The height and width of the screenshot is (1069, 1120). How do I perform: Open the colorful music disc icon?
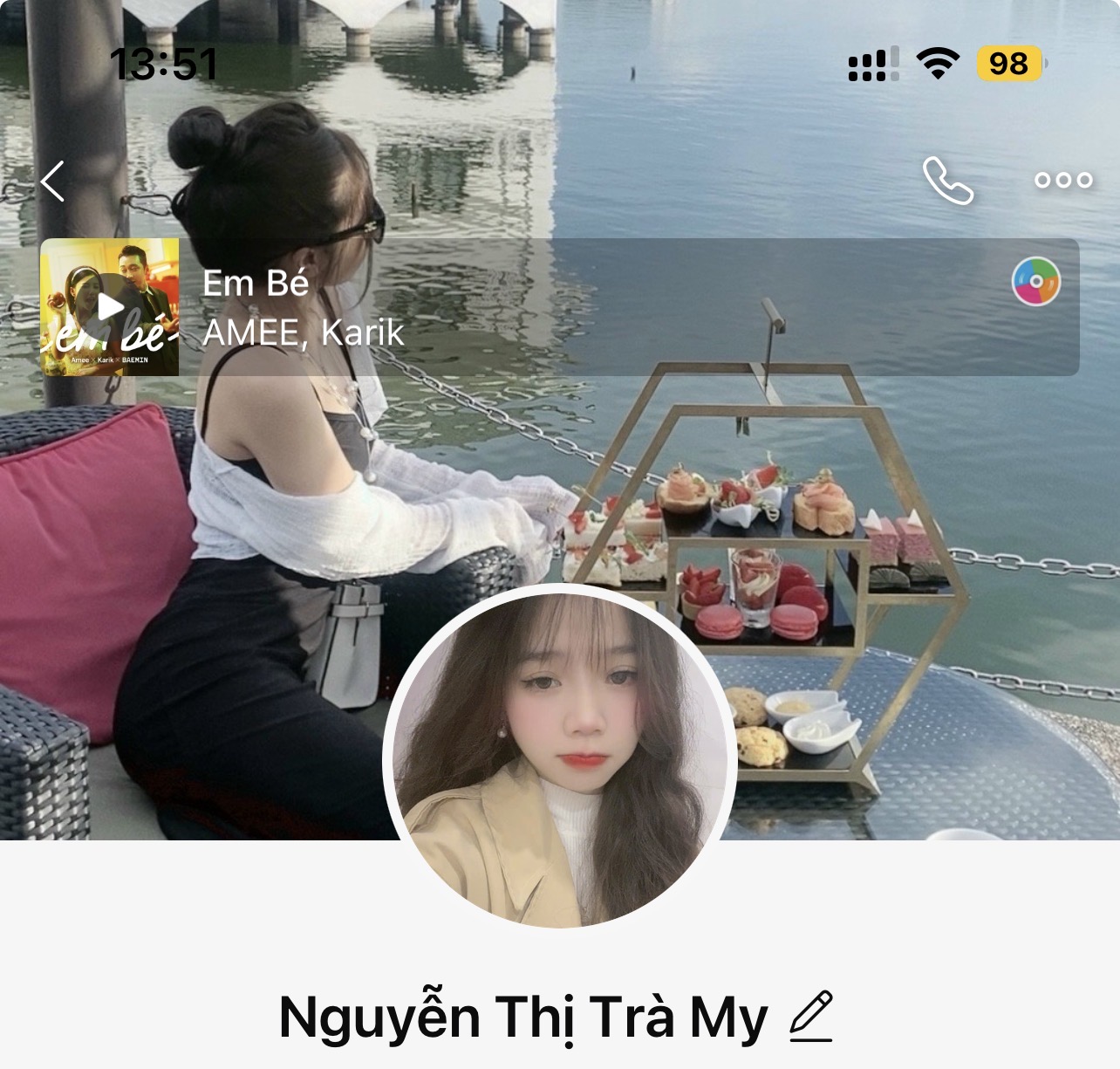point(1035,282)
